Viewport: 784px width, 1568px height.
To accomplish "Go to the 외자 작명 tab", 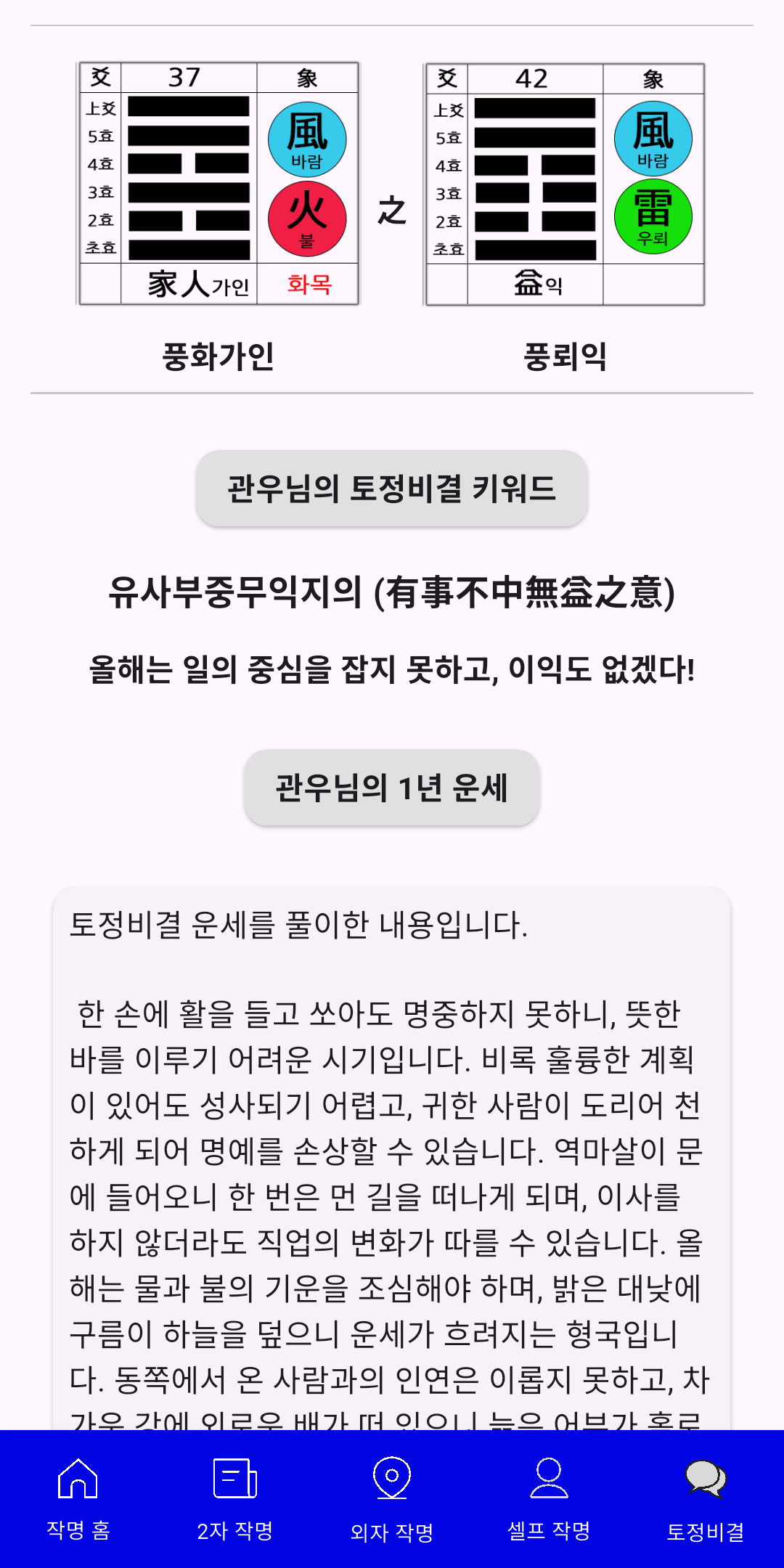I will 392,1499.
